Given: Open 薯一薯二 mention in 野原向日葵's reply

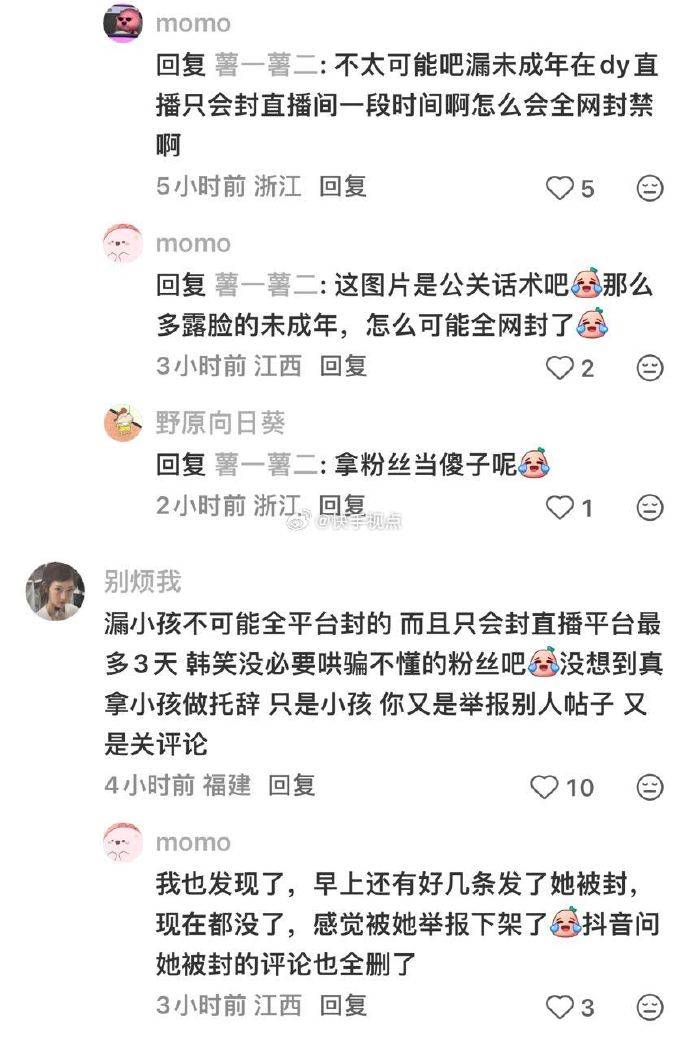Looking at the screenshot, I should click(x=265, y=465).
